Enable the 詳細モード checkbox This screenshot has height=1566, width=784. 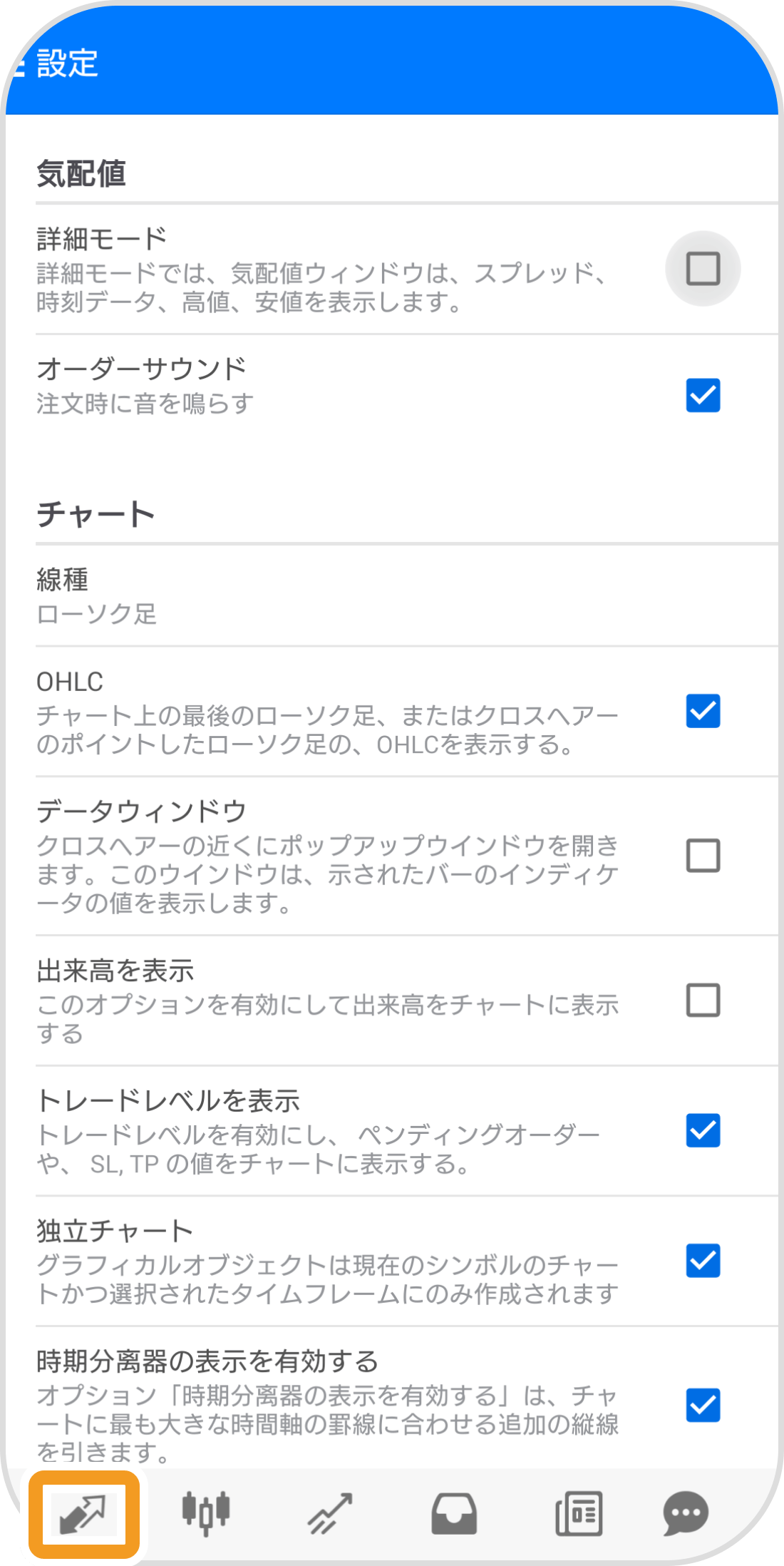703,268
